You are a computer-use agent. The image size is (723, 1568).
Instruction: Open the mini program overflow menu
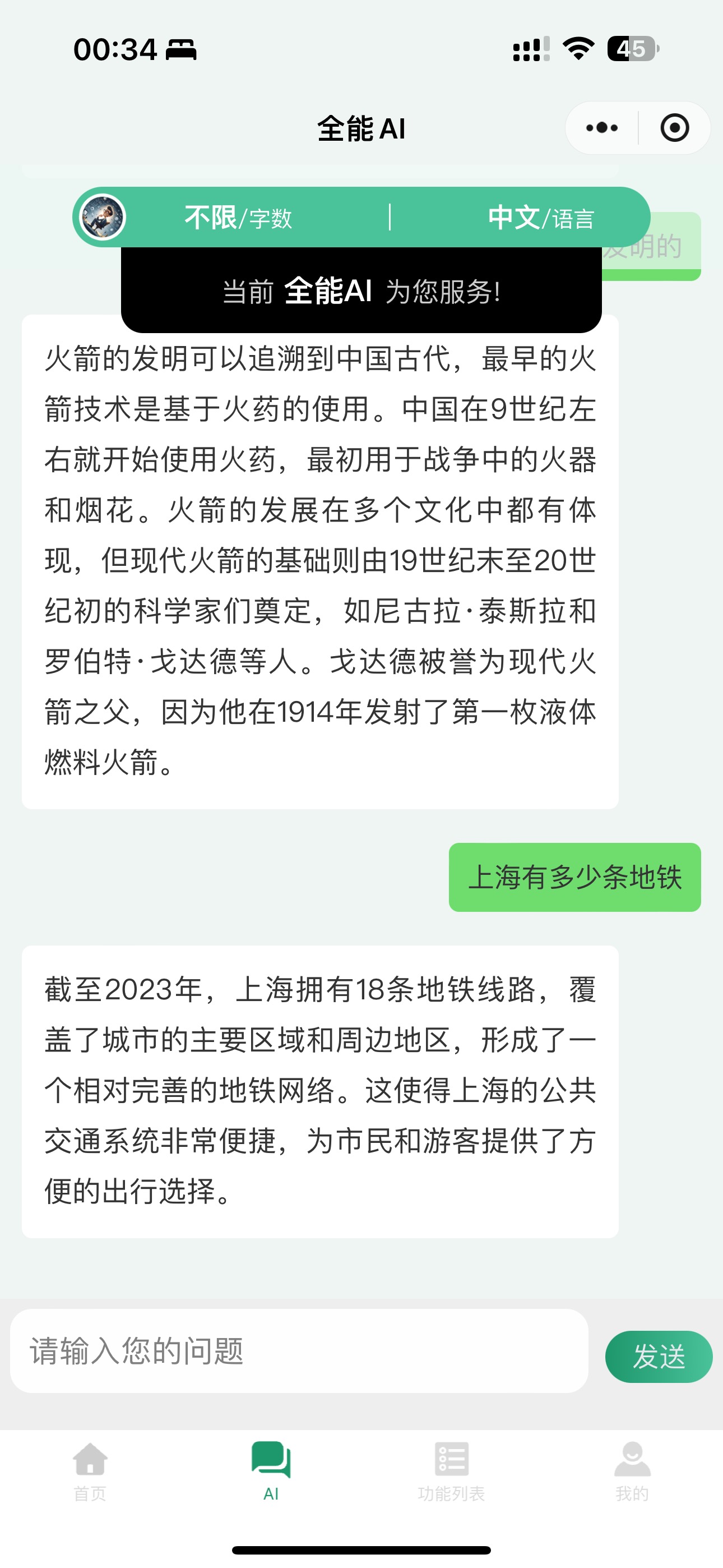tap(601, 128)
